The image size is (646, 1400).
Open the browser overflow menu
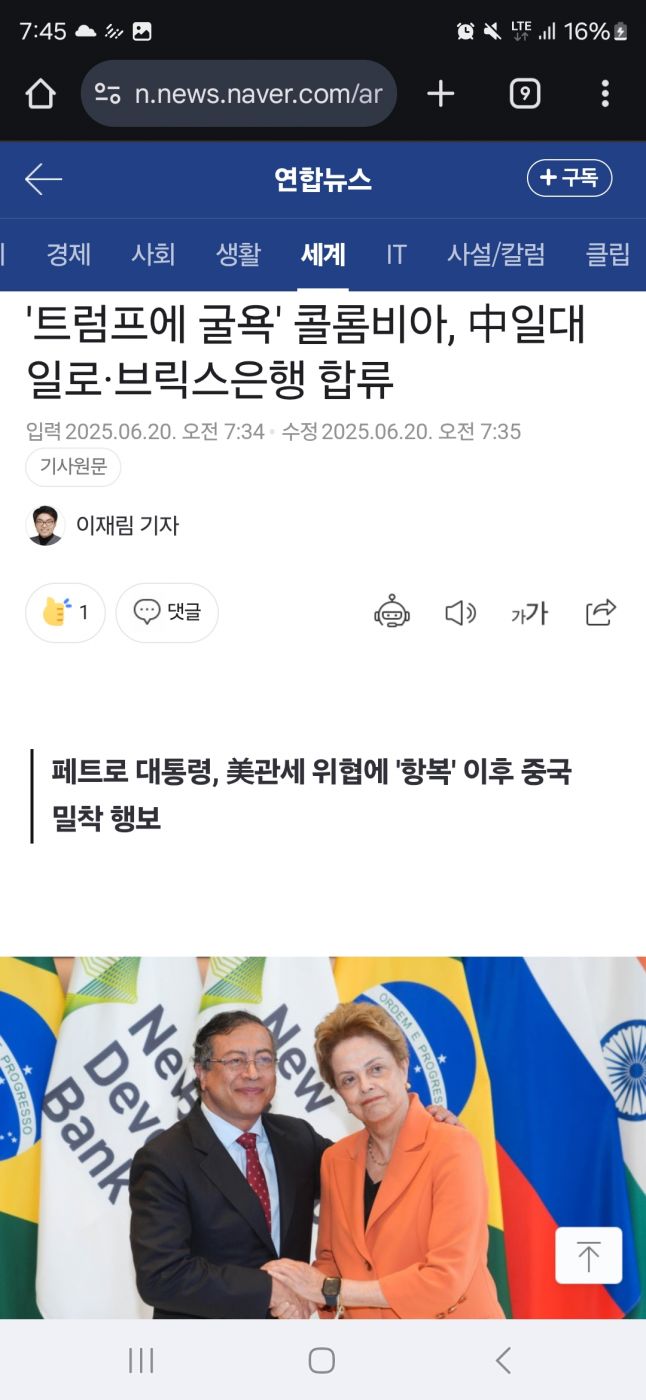point(605,94)
